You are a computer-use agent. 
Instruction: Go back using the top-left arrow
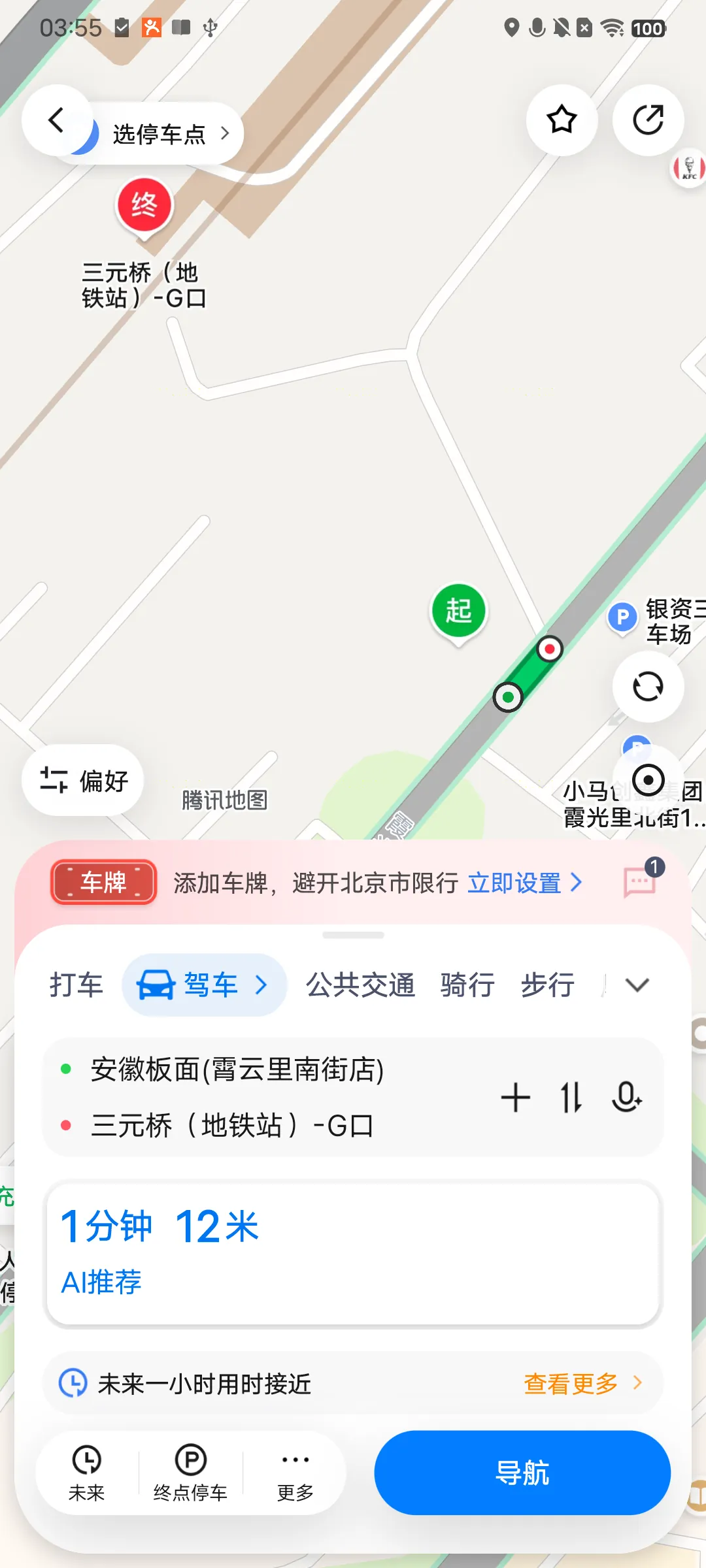pyautogui.click(x=56, y=121)
